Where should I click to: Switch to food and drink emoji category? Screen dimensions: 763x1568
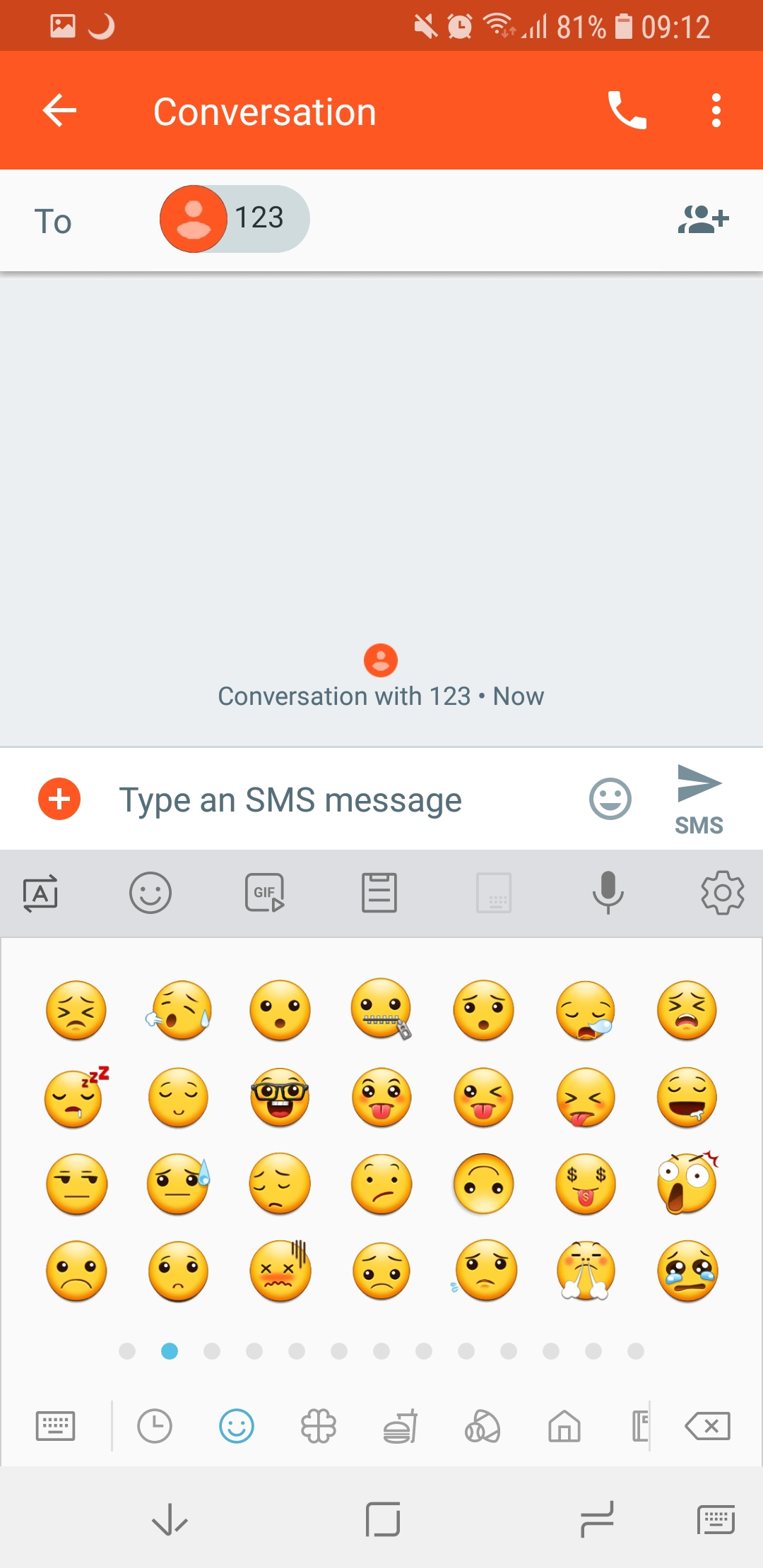pos(401,1425)
